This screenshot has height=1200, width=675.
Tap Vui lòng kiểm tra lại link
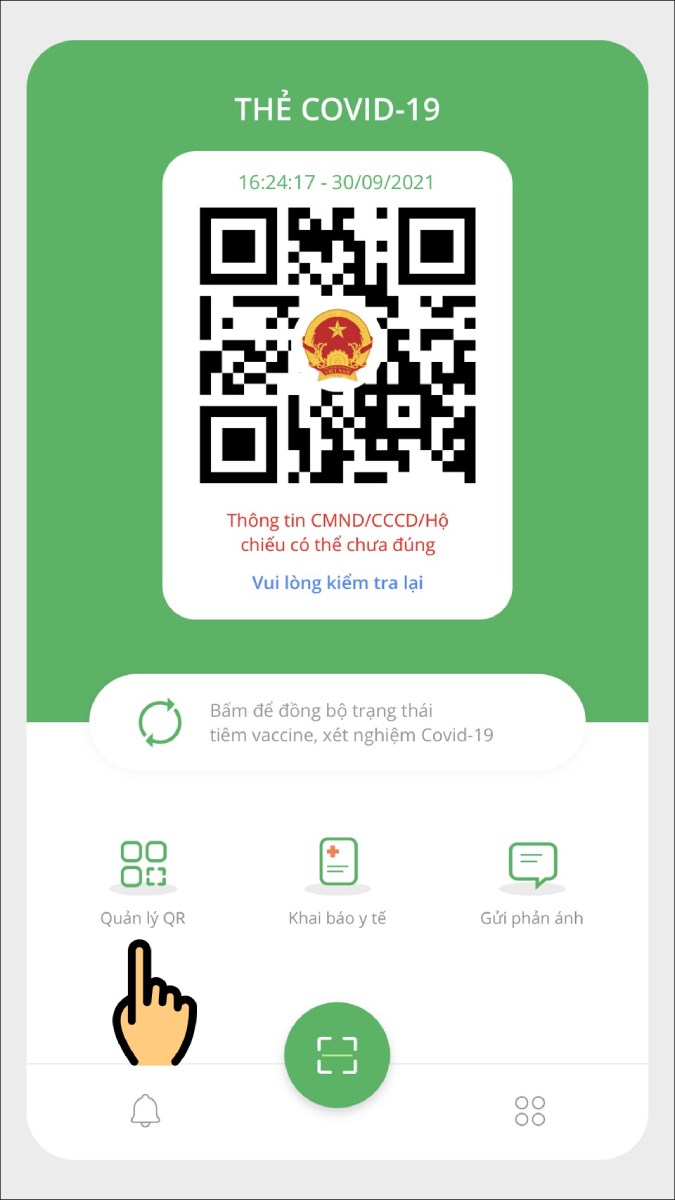pos(337,582)
